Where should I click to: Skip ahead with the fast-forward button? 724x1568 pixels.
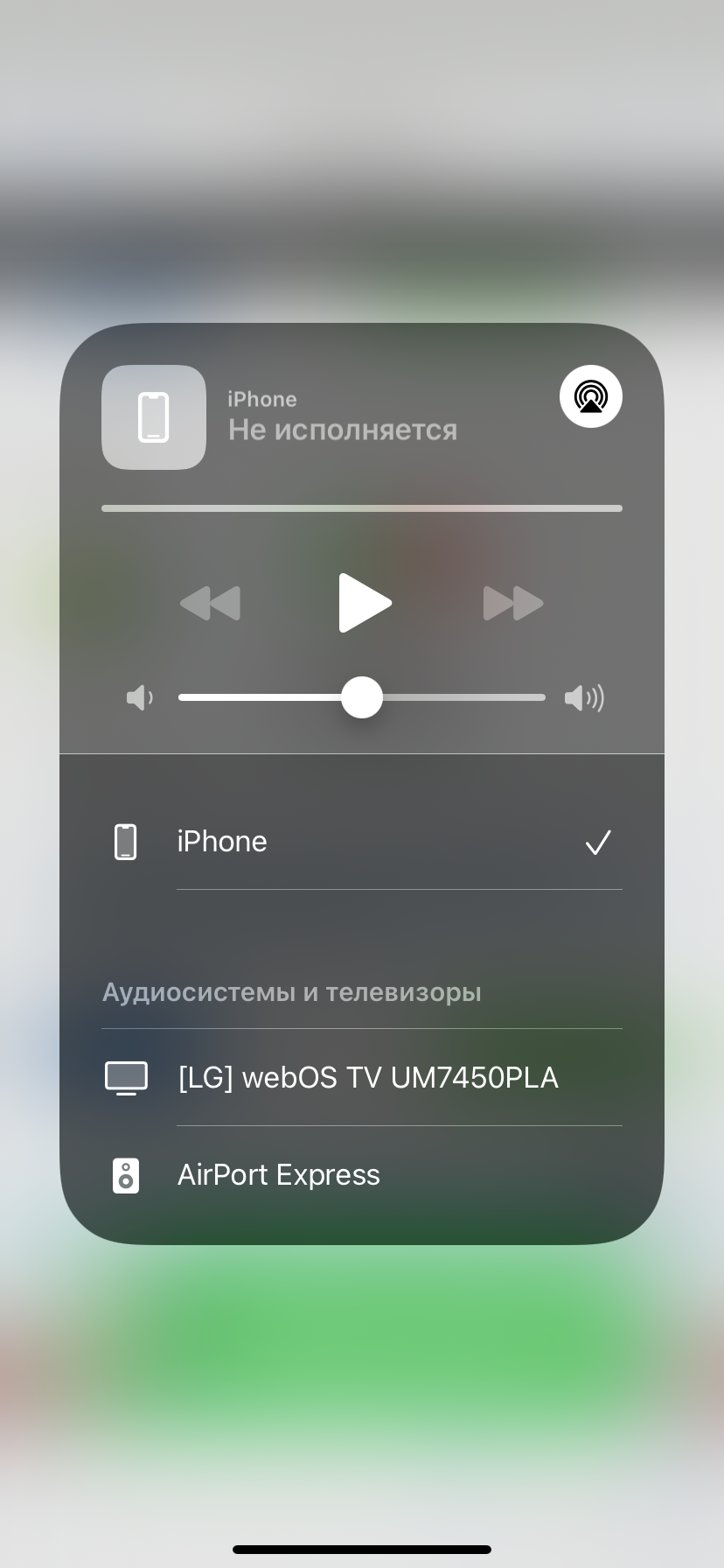[514, 603]
